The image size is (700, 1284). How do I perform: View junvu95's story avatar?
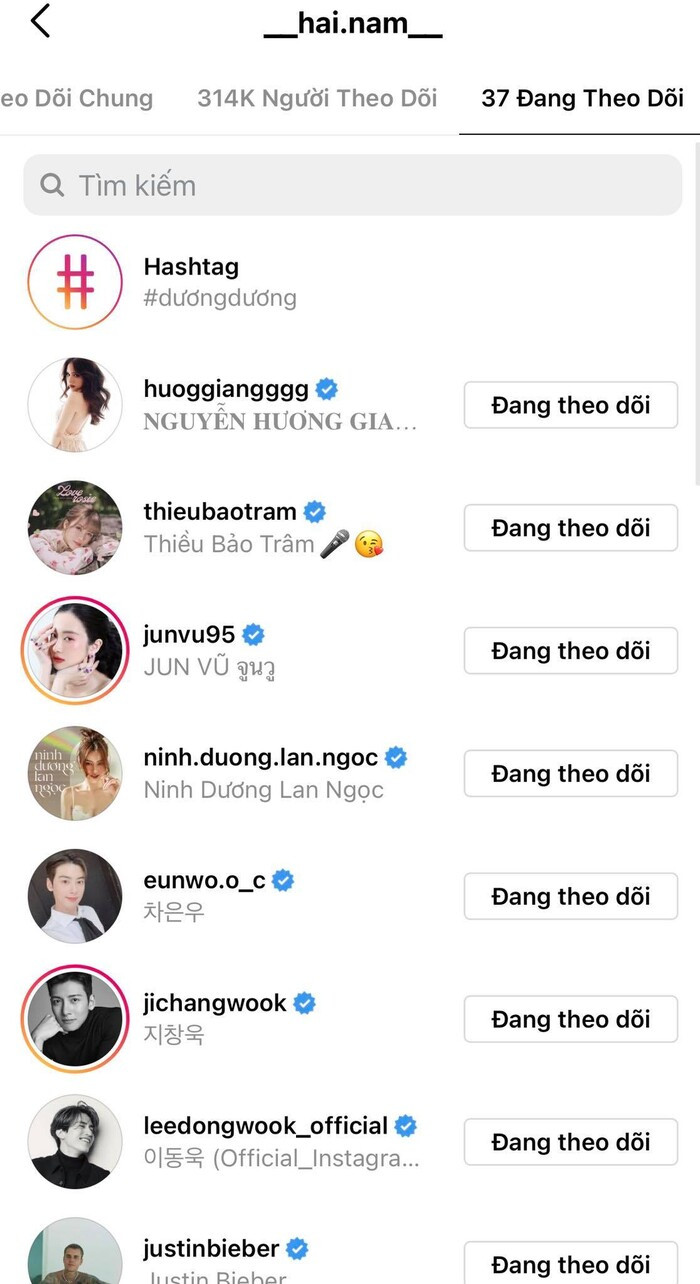(x=75, y=651)
